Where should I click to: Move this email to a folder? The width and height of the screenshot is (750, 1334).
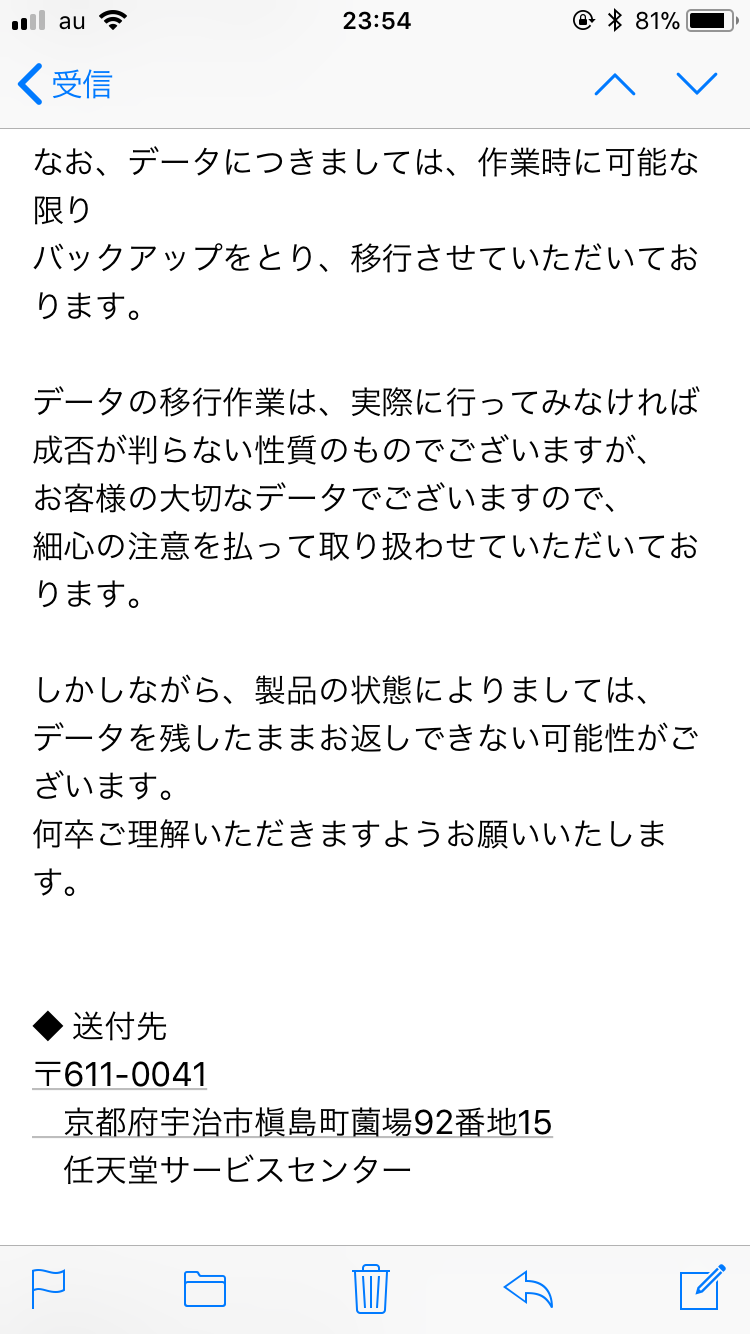(x=205, y=1289)
